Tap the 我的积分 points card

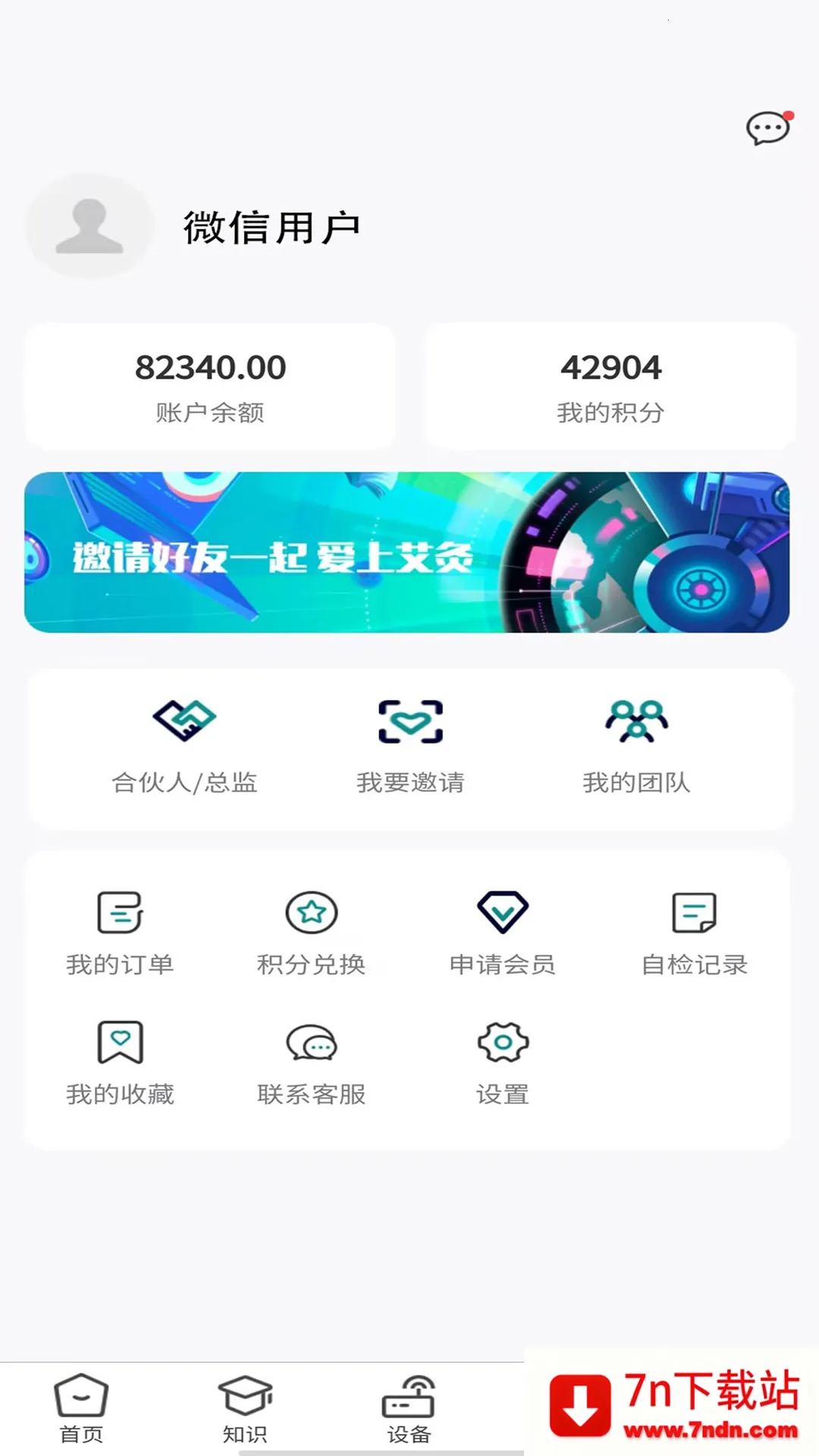click(x=610, y=387)
